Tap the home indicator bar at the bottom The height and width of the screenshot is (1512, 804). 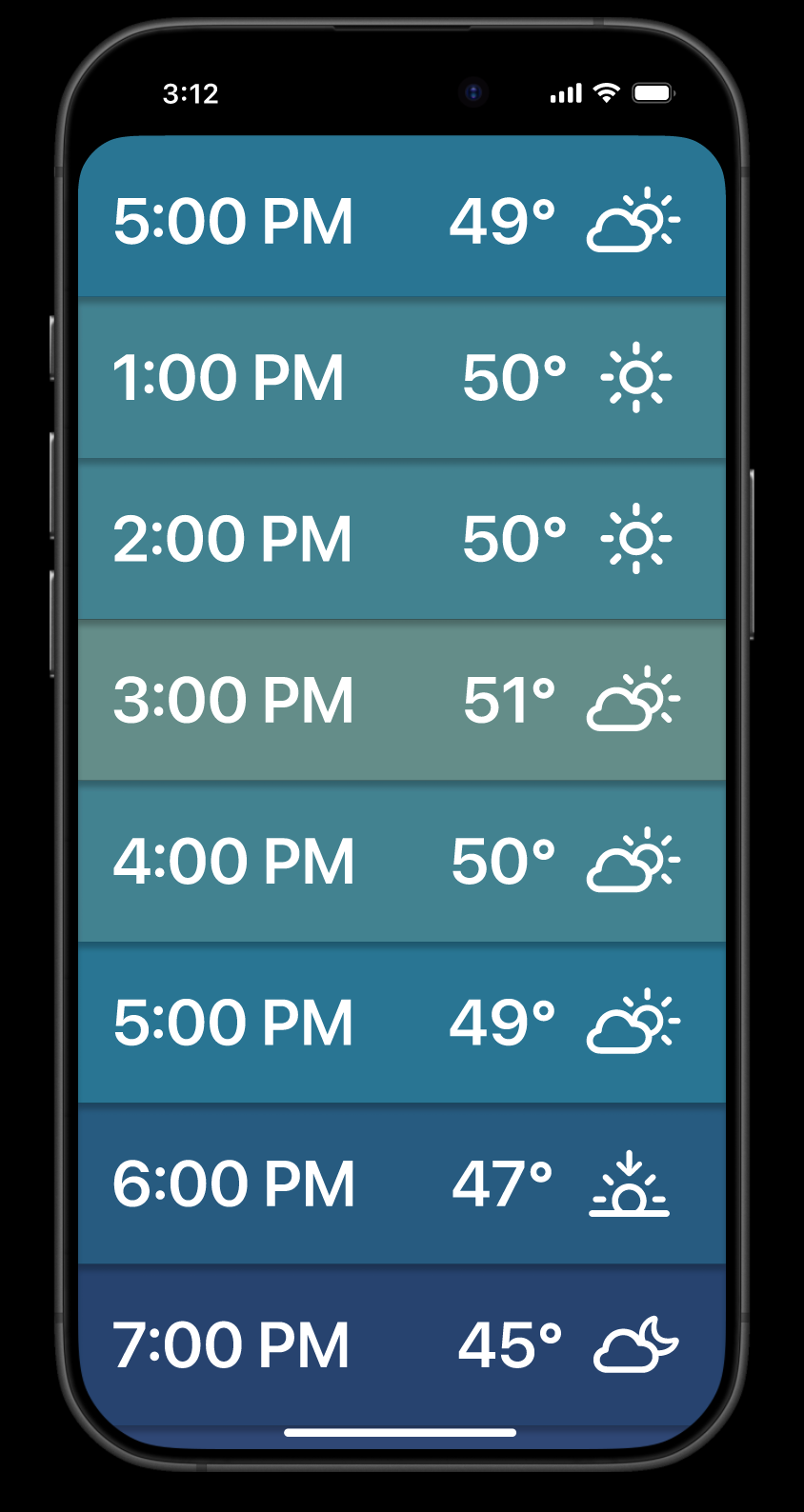tap(400, 1432)
